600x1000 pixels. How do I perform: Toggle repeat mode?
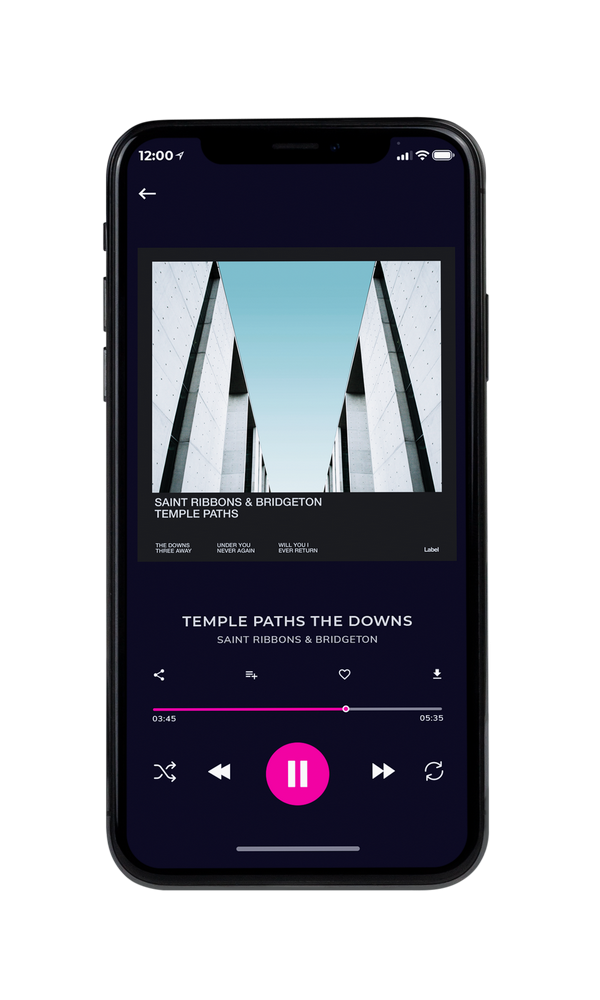coord(434,771)
